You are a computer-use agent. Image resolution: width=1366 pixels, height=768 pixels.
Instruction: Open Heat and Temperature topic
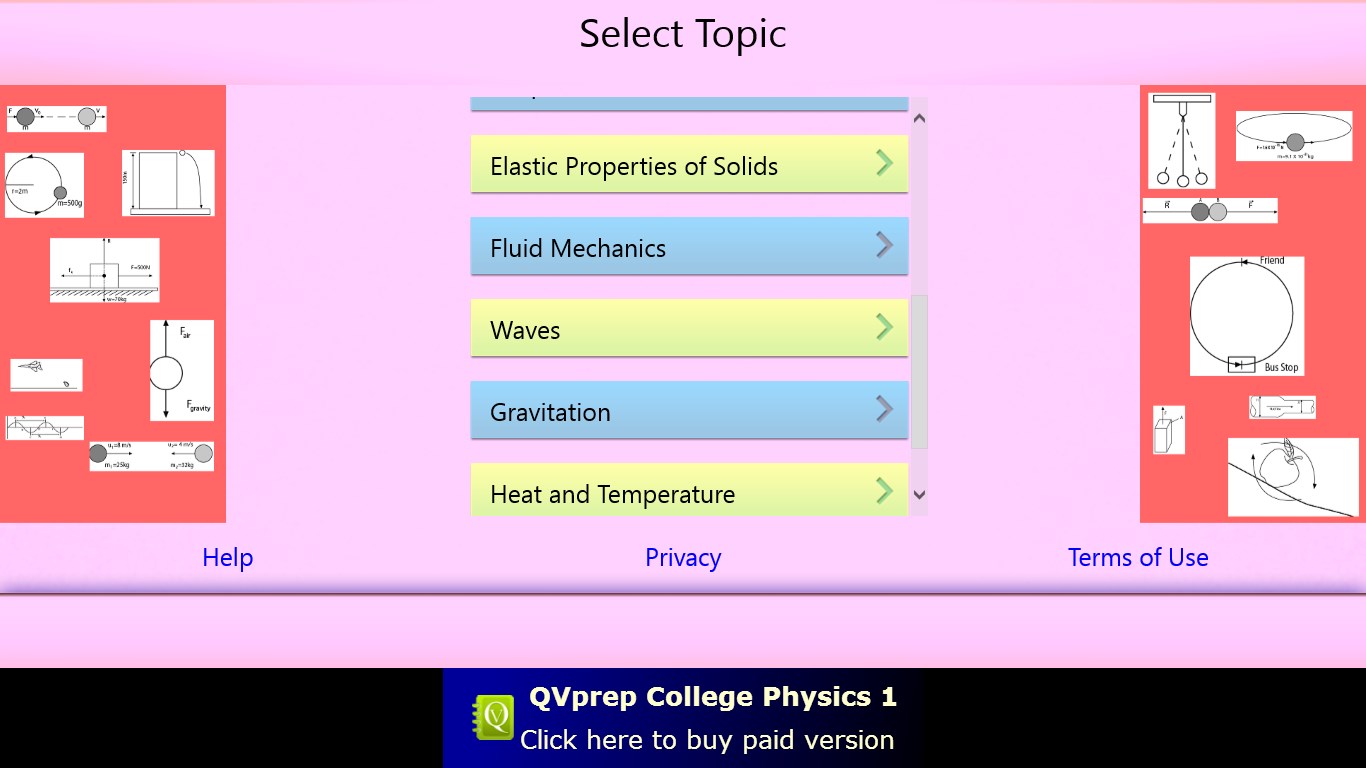tap(689, 490)
